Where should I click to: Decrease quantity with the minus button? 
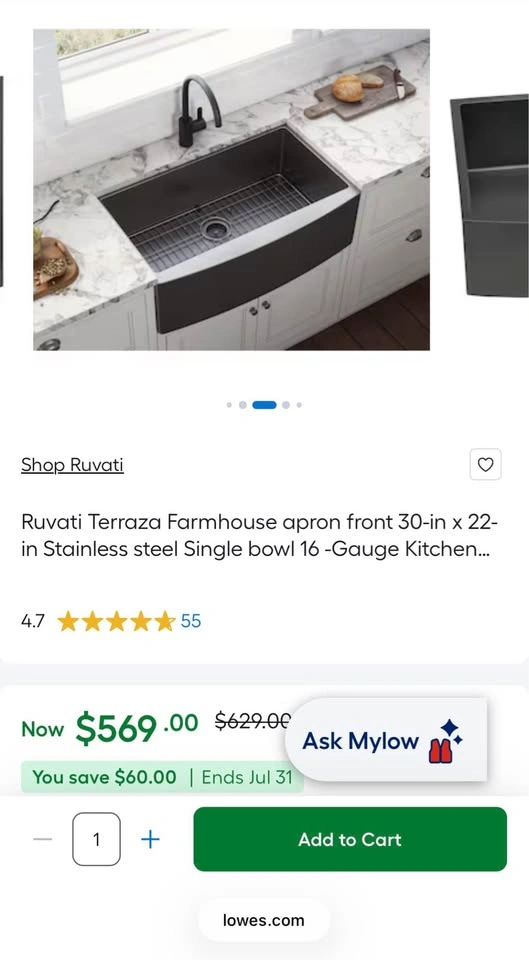tap(42, 839)
